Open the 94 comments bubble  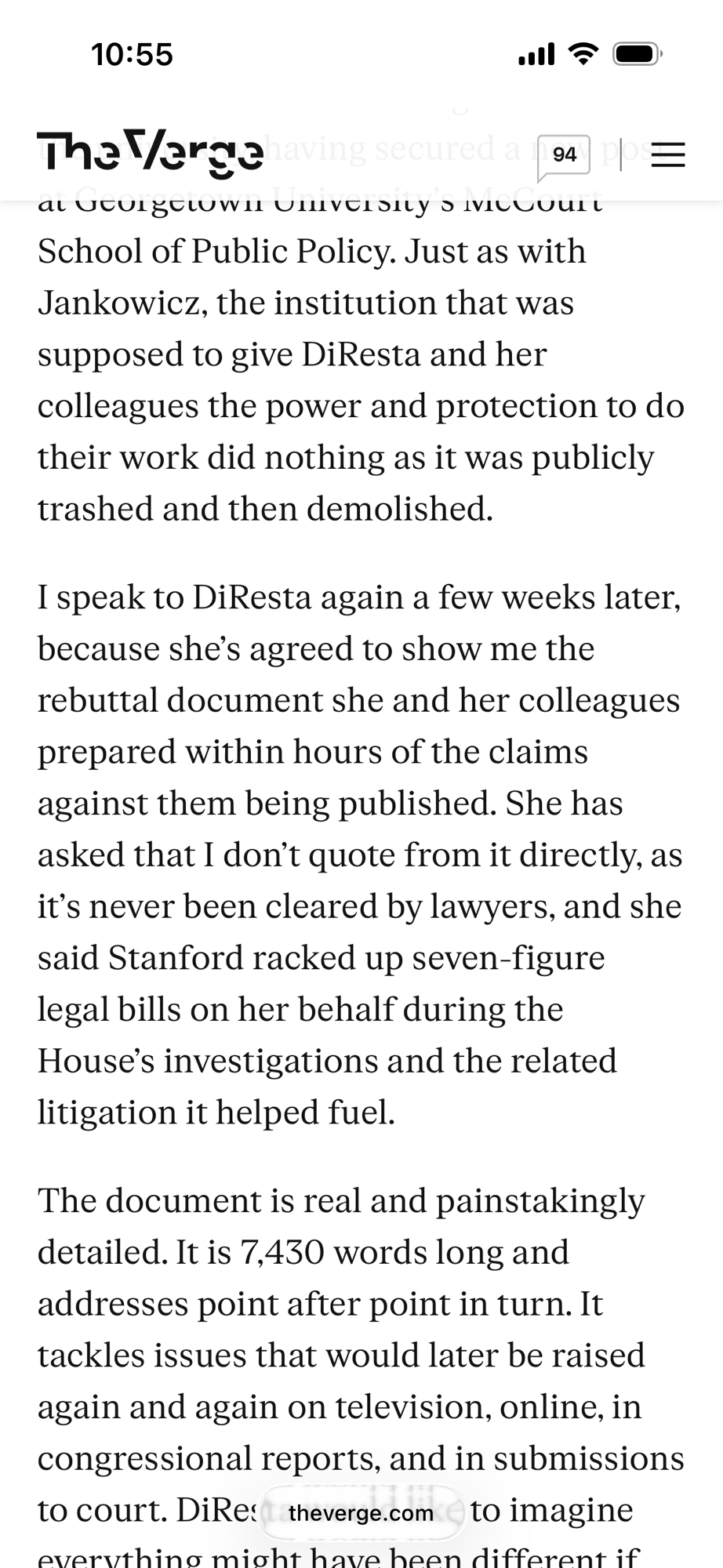pos(564,155)
